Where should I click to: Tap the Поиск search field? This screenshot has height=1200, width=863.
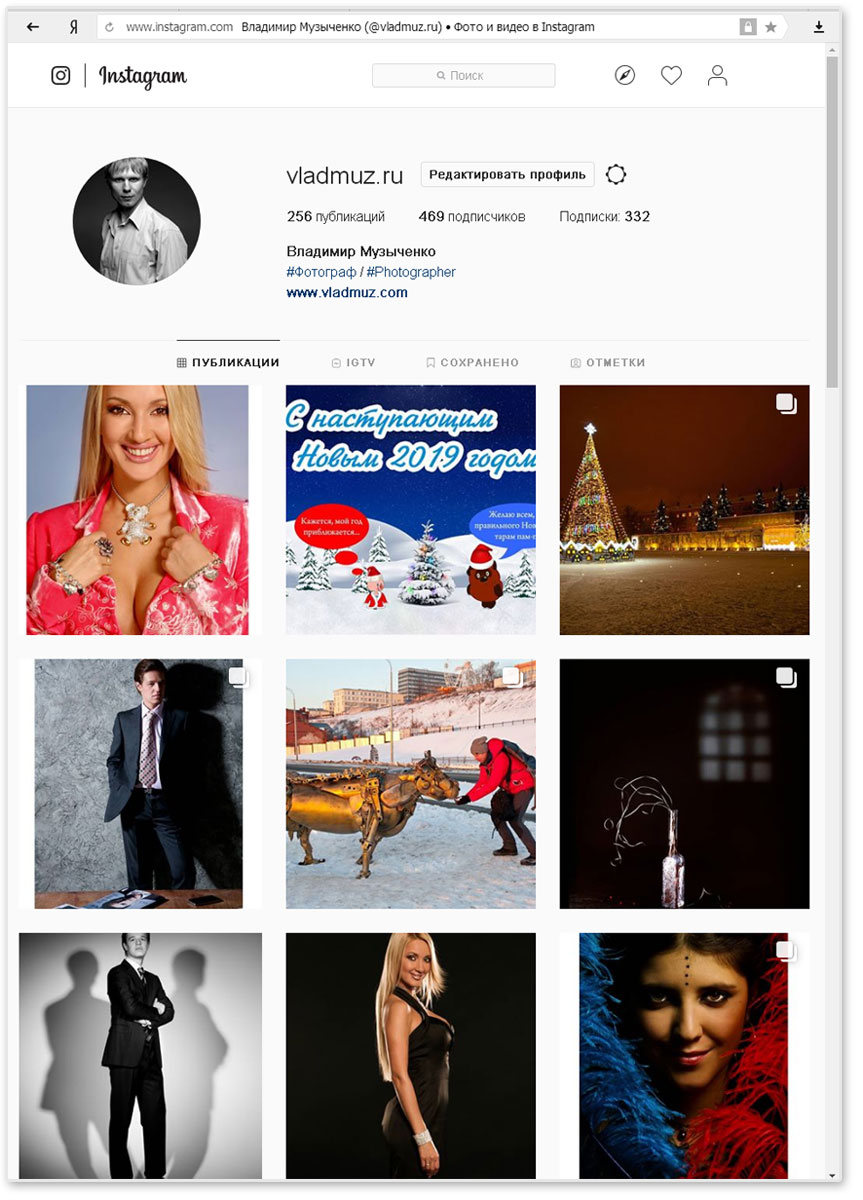tap(463, 75)
